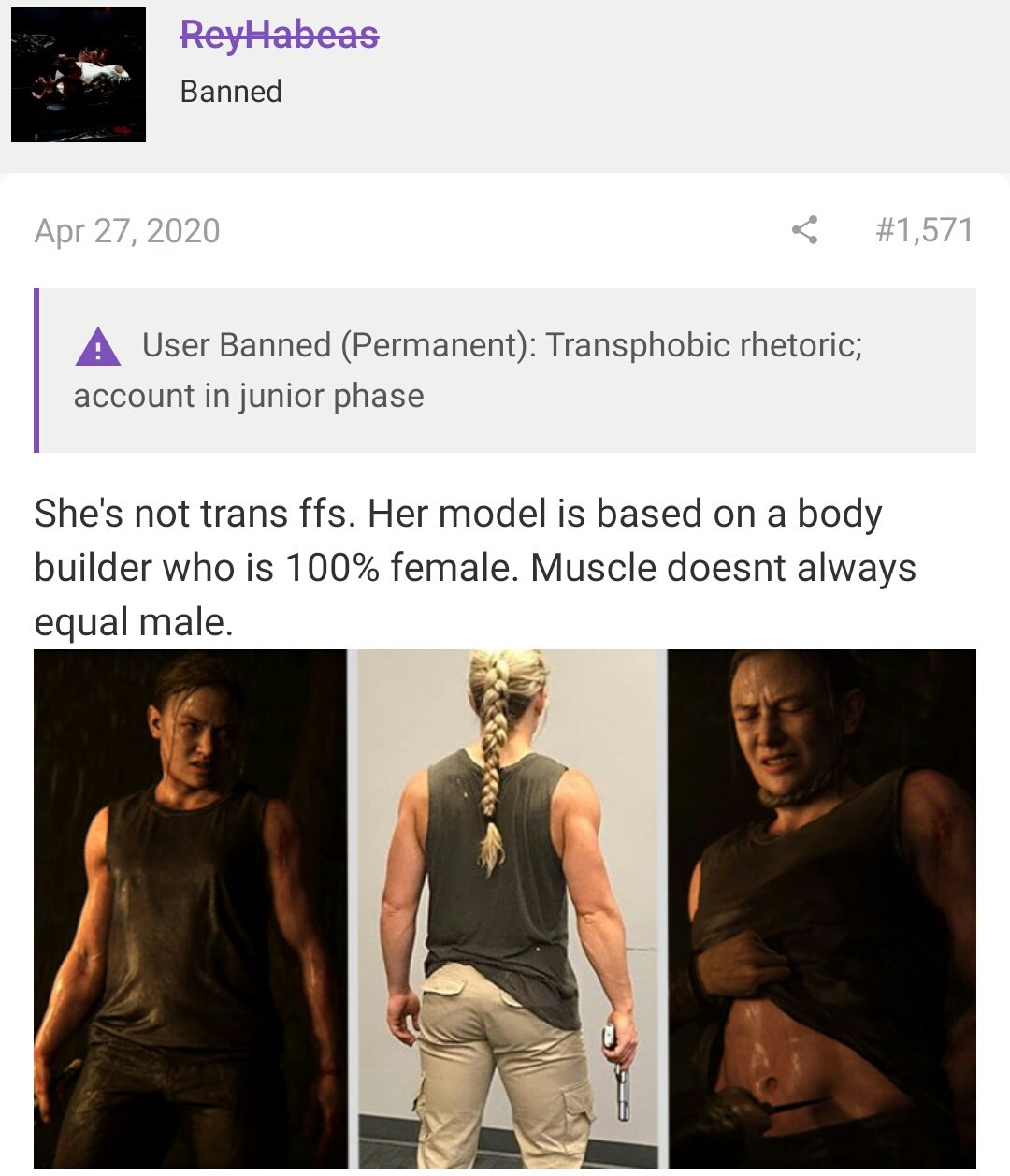Share this post
1010x1176 pixels.
click(804, 230)
